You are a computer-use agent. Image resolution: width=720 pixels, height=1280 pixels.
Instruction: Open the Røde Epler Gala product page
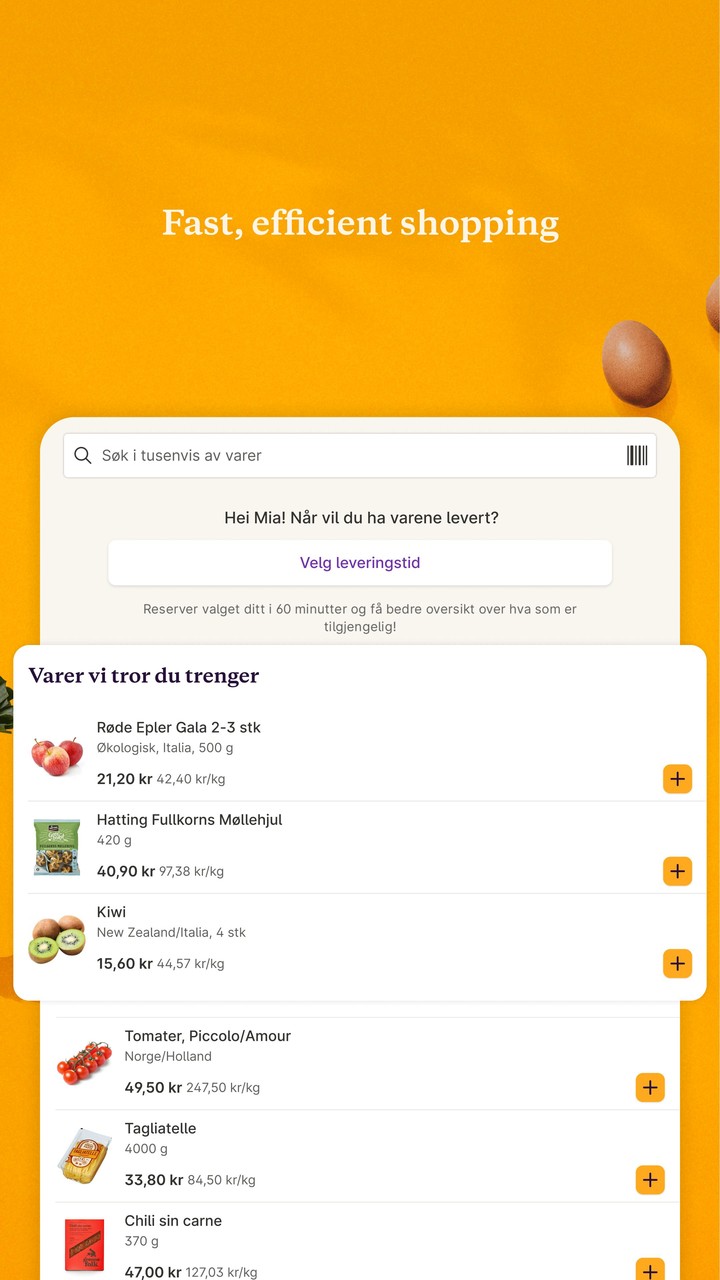(179, 727)
